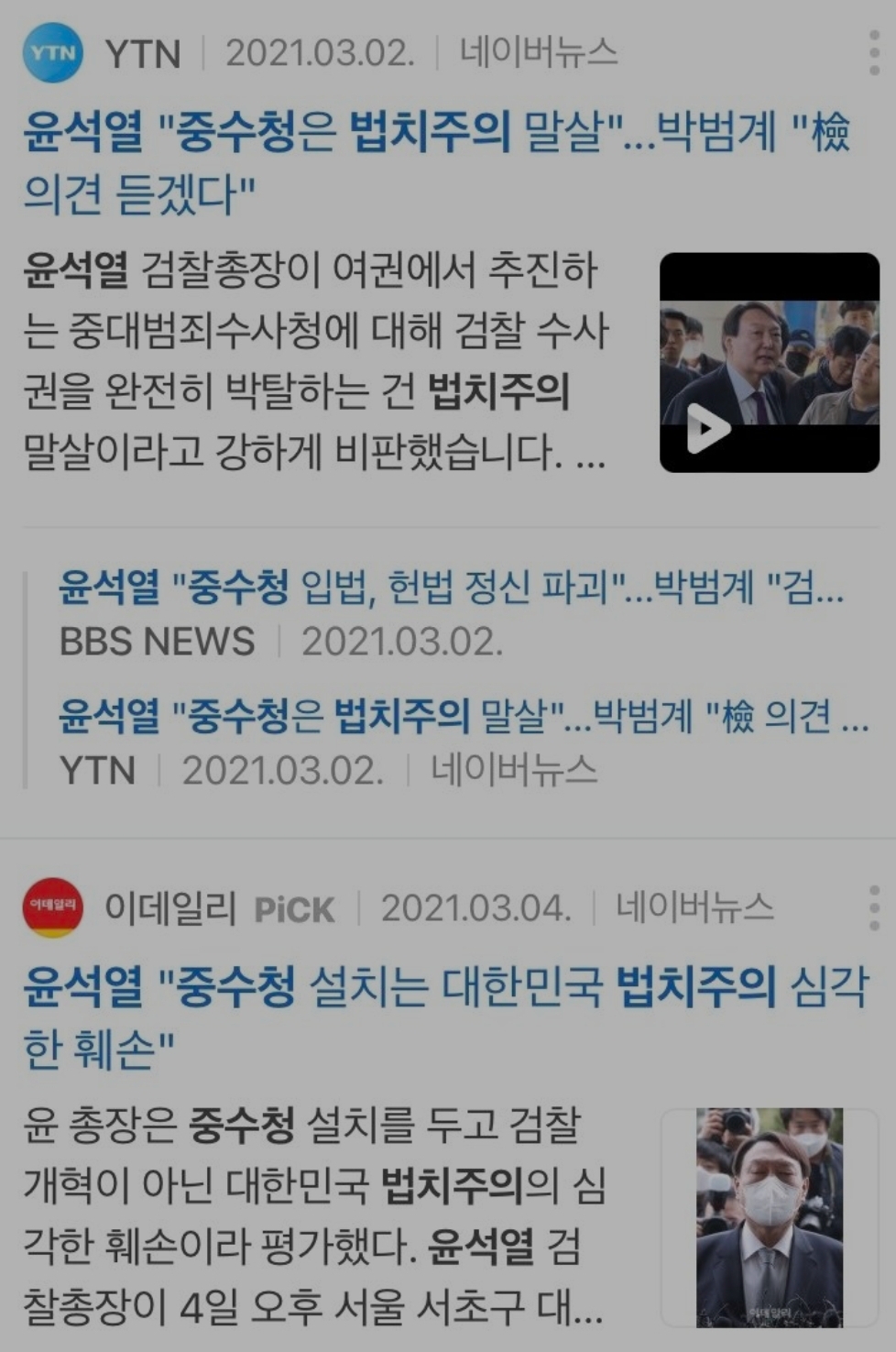Open the YTN headline about 중수청 법치주의 말살
The height and width of the screenshot is (1352, 896).
point(436,163)
